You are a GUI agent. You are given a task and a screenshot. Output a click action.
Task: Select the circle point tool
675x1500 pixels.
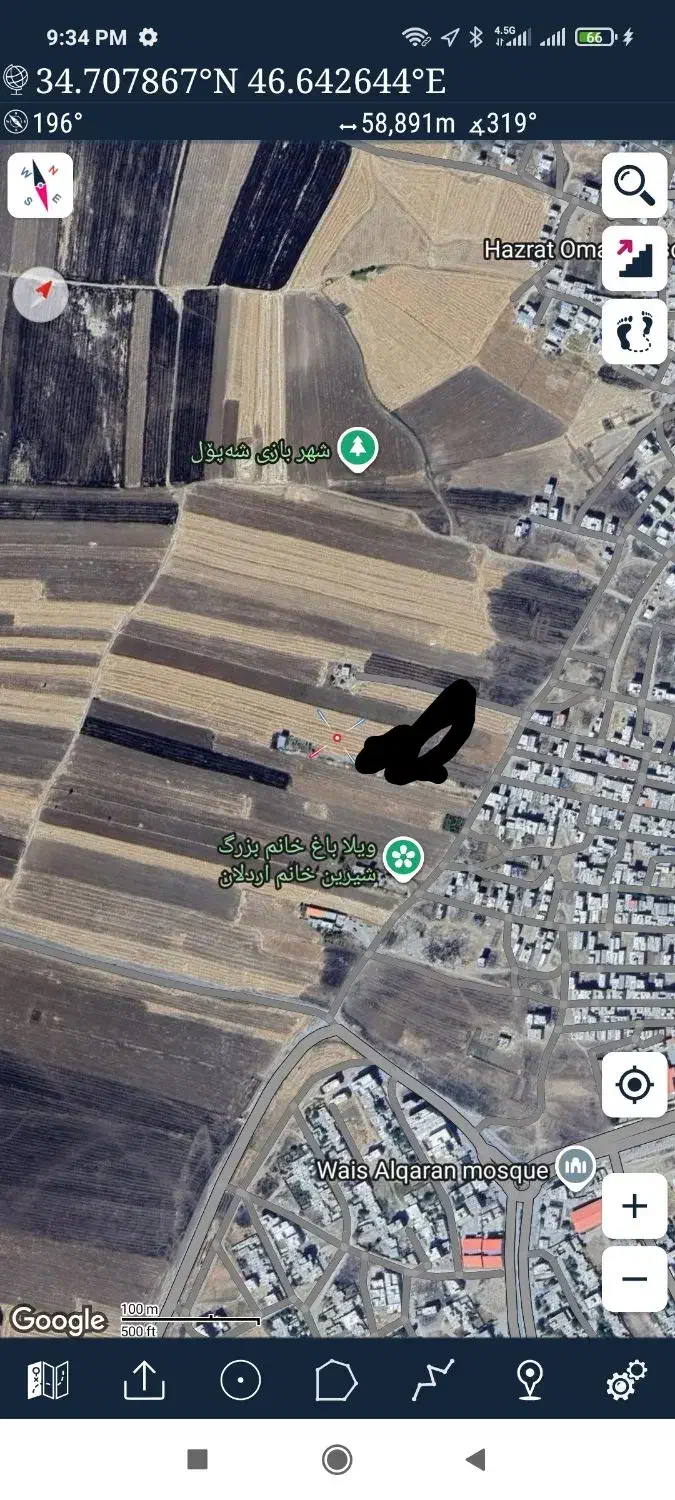pos(240,1381)
